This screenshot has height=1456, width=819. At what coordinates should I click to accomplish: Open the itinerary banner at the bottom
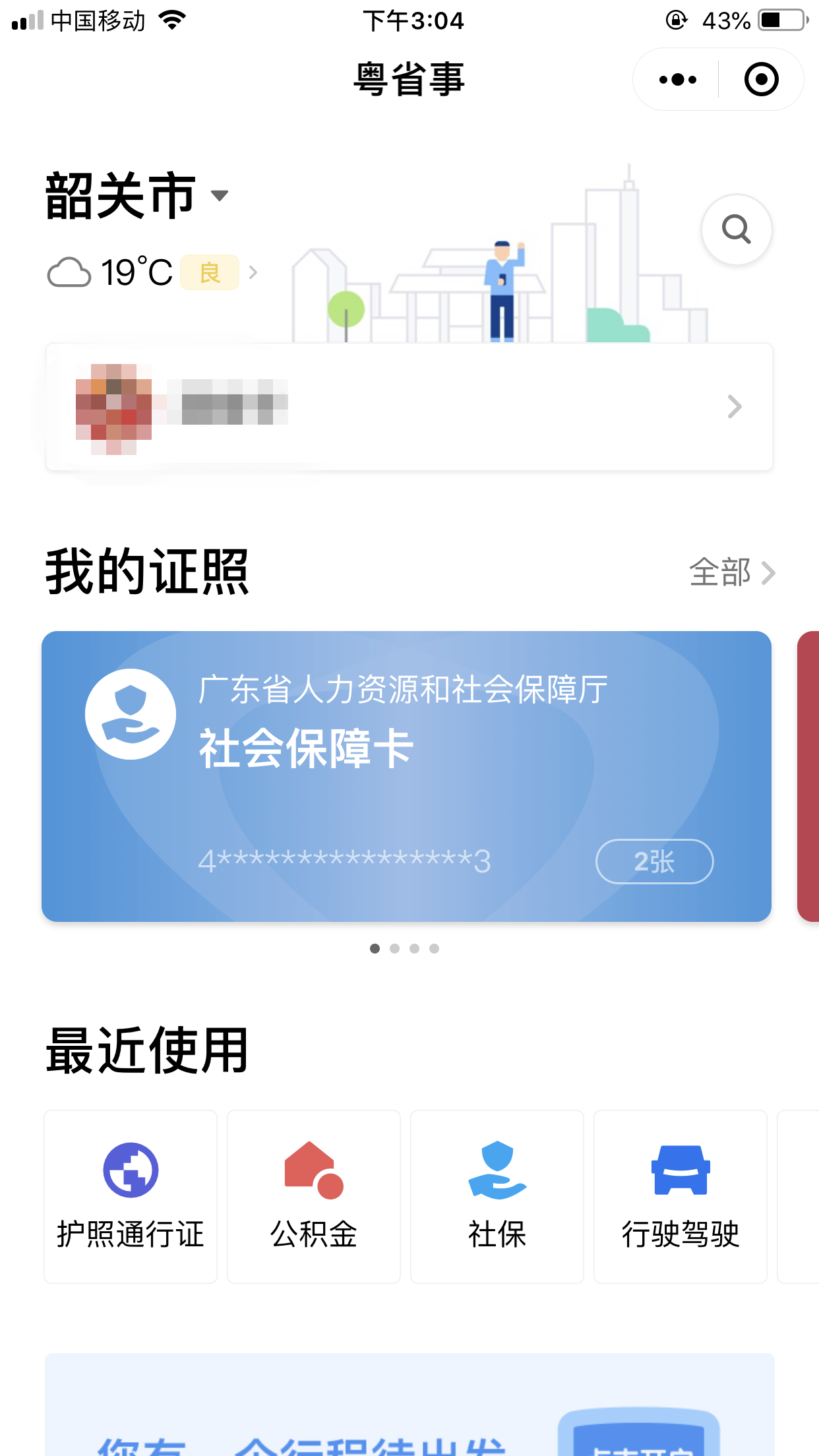pos(409,1405)
